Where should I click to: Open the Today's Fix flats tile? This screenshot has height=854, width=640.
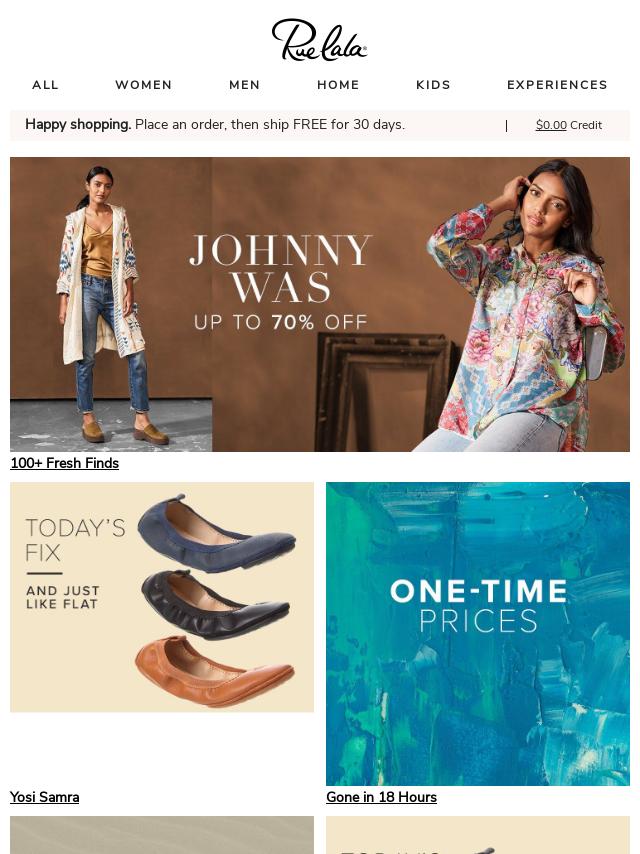pos(162,597)
